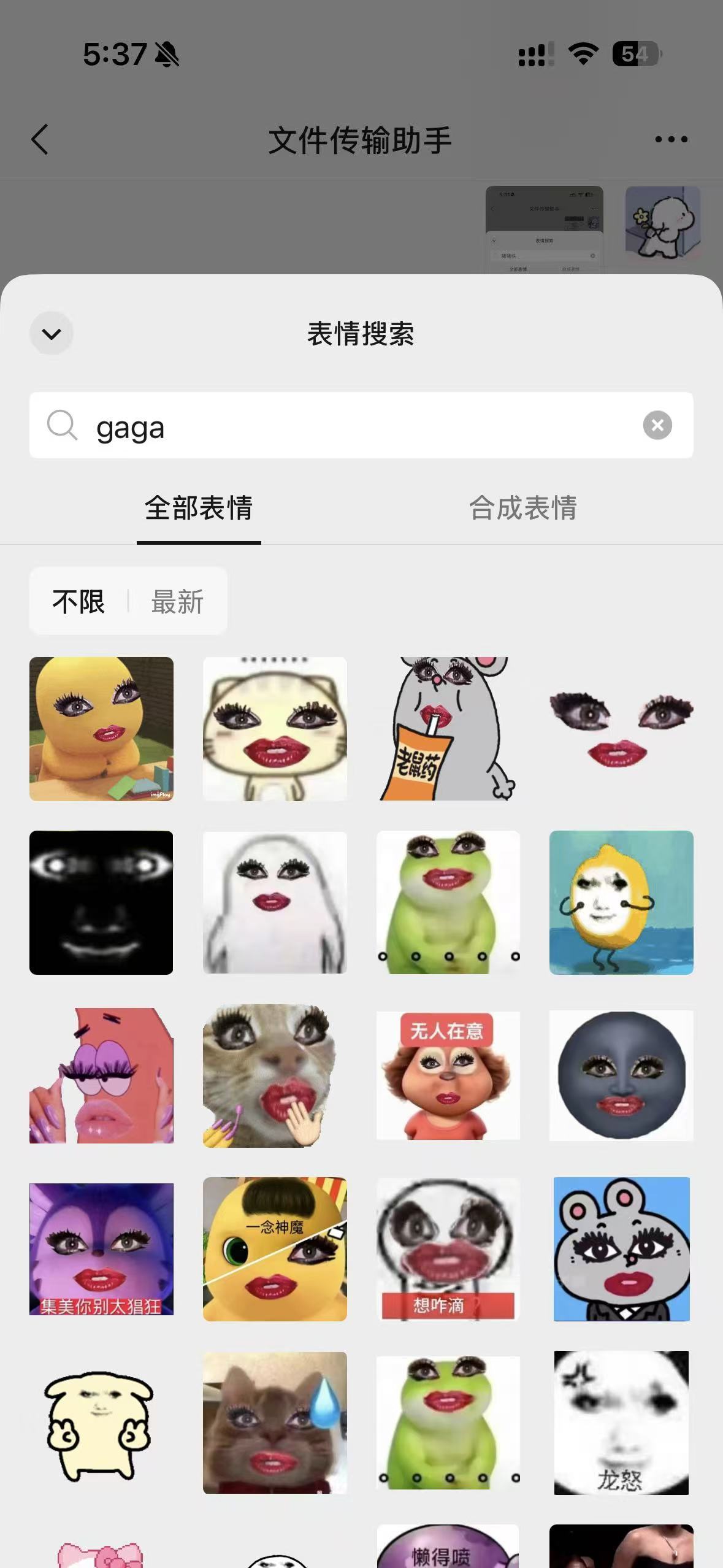Go back from 文件传输助手 chat

40,139
